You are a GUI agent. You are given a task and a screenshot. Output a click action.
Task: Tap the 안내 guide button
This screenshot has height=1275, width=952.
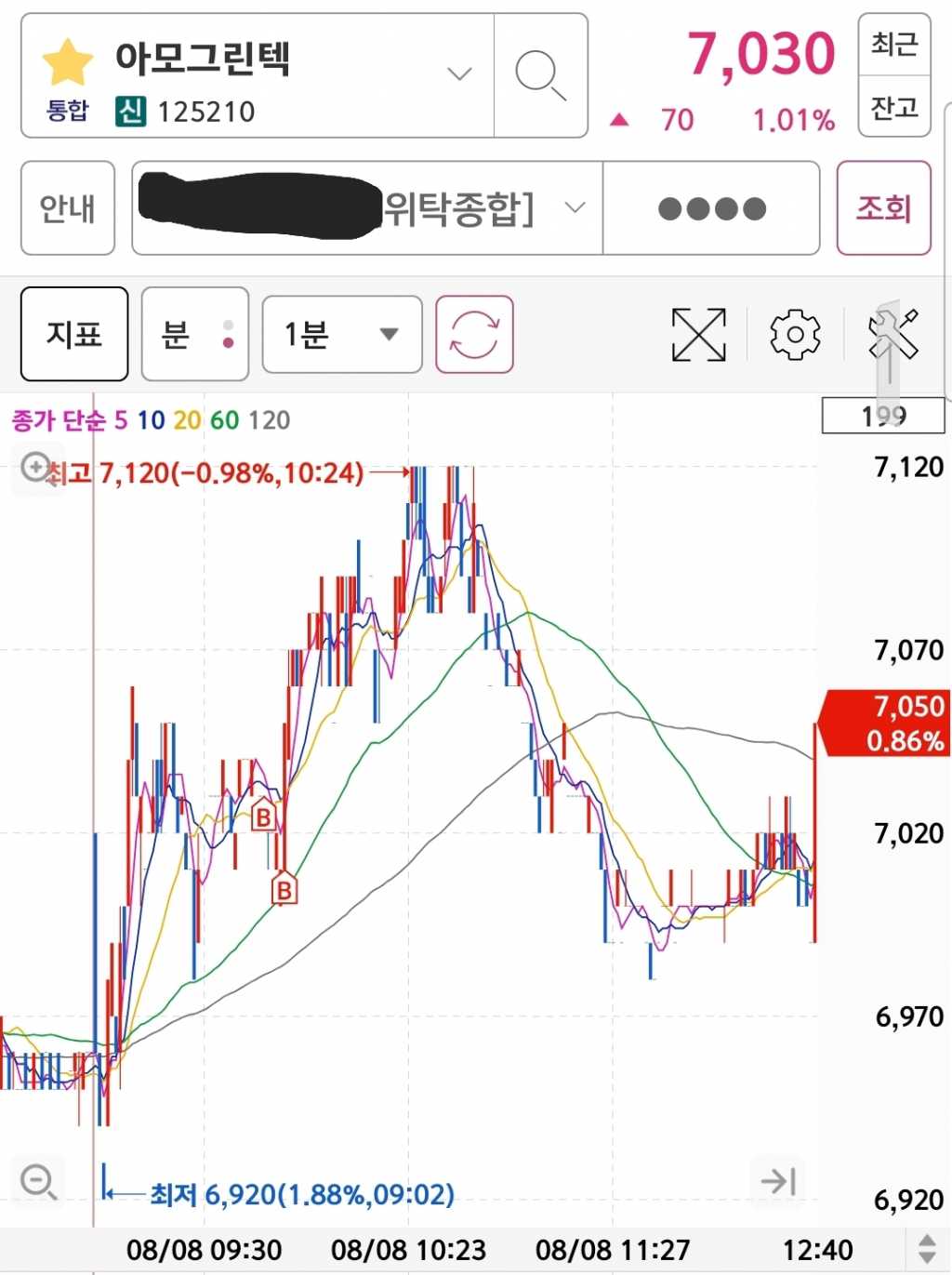tap(68, 208)
